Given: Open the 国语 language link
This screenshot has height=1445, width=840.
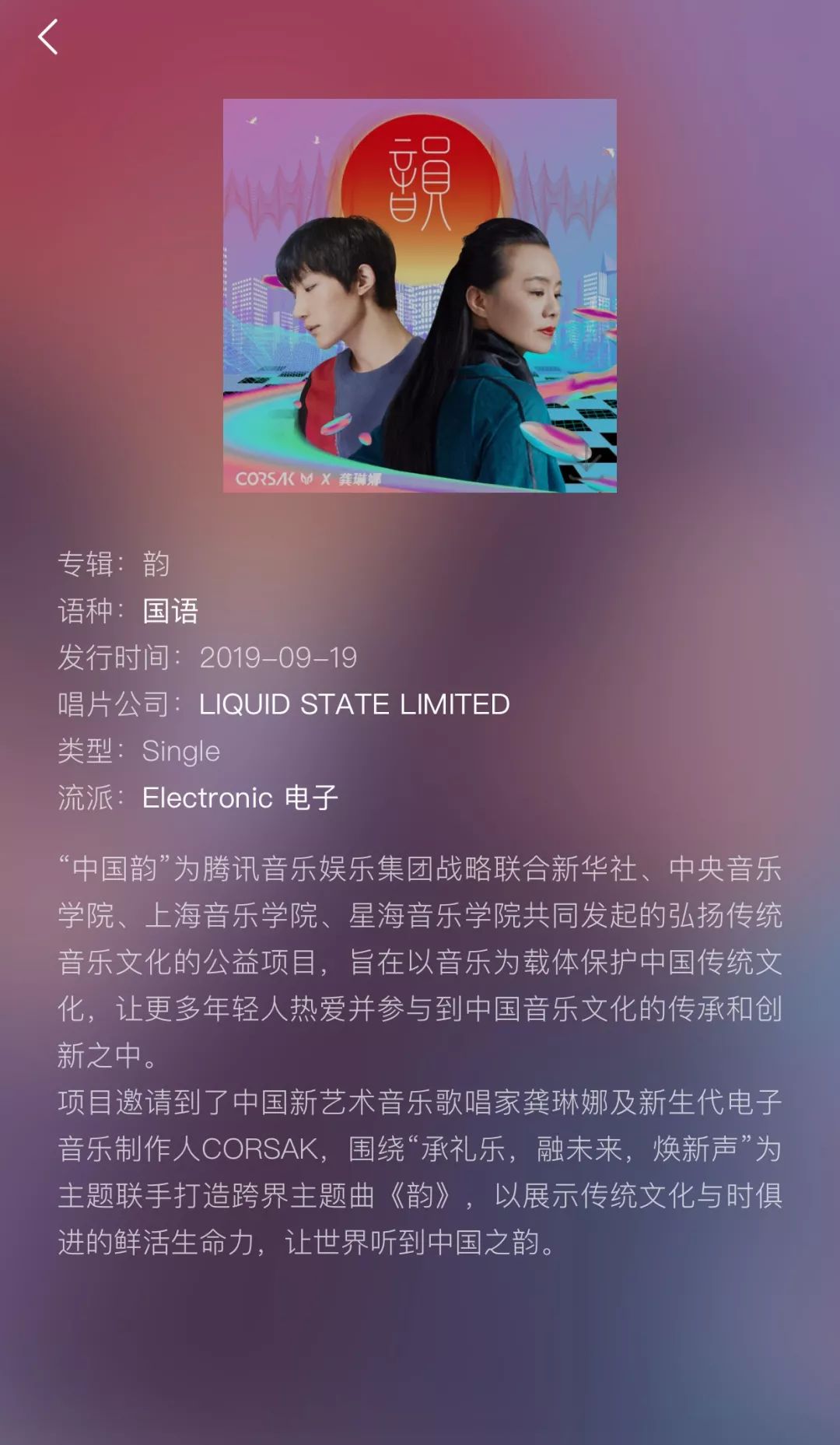Looking at the screenshot, I should (170, 611).
